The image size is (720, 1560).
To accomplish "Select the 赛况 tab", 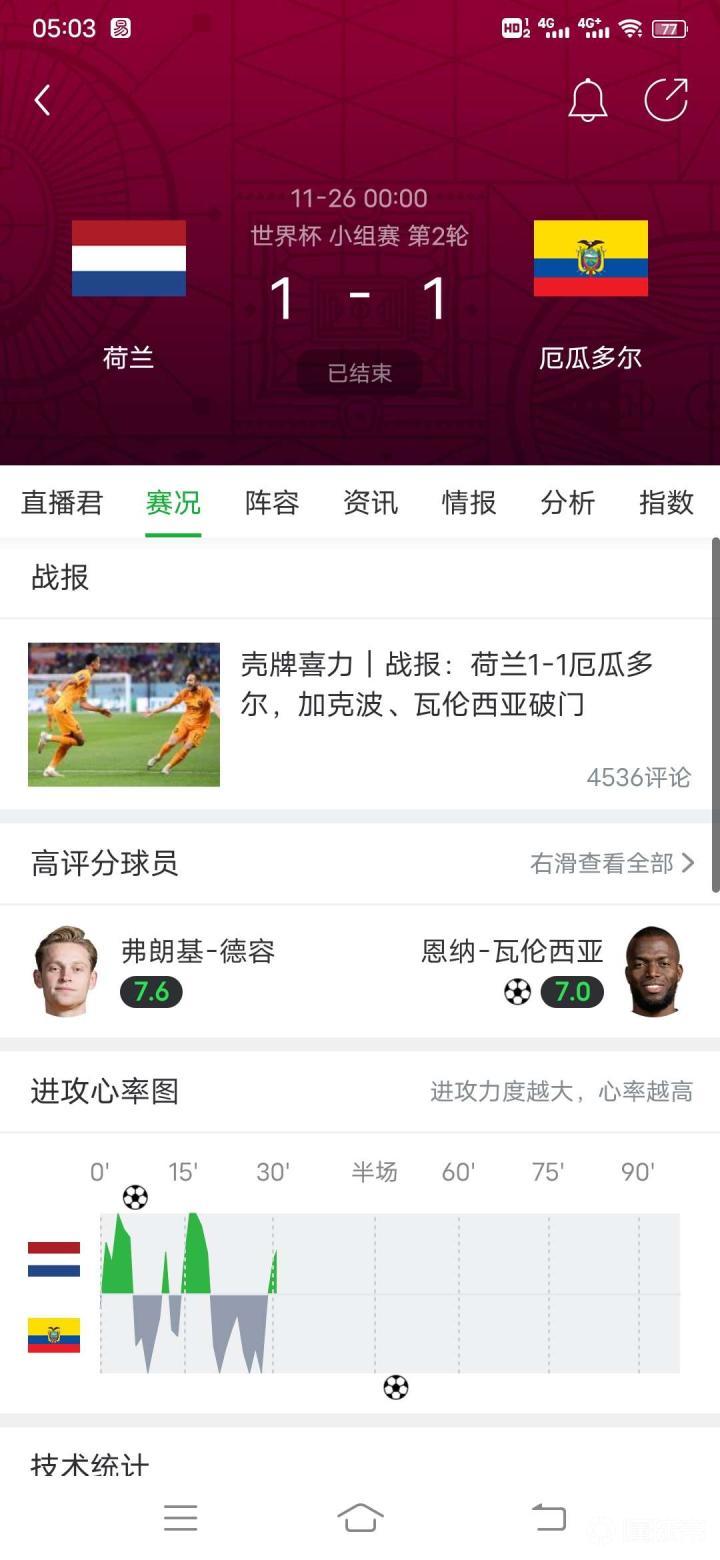I will coord(173,502).
